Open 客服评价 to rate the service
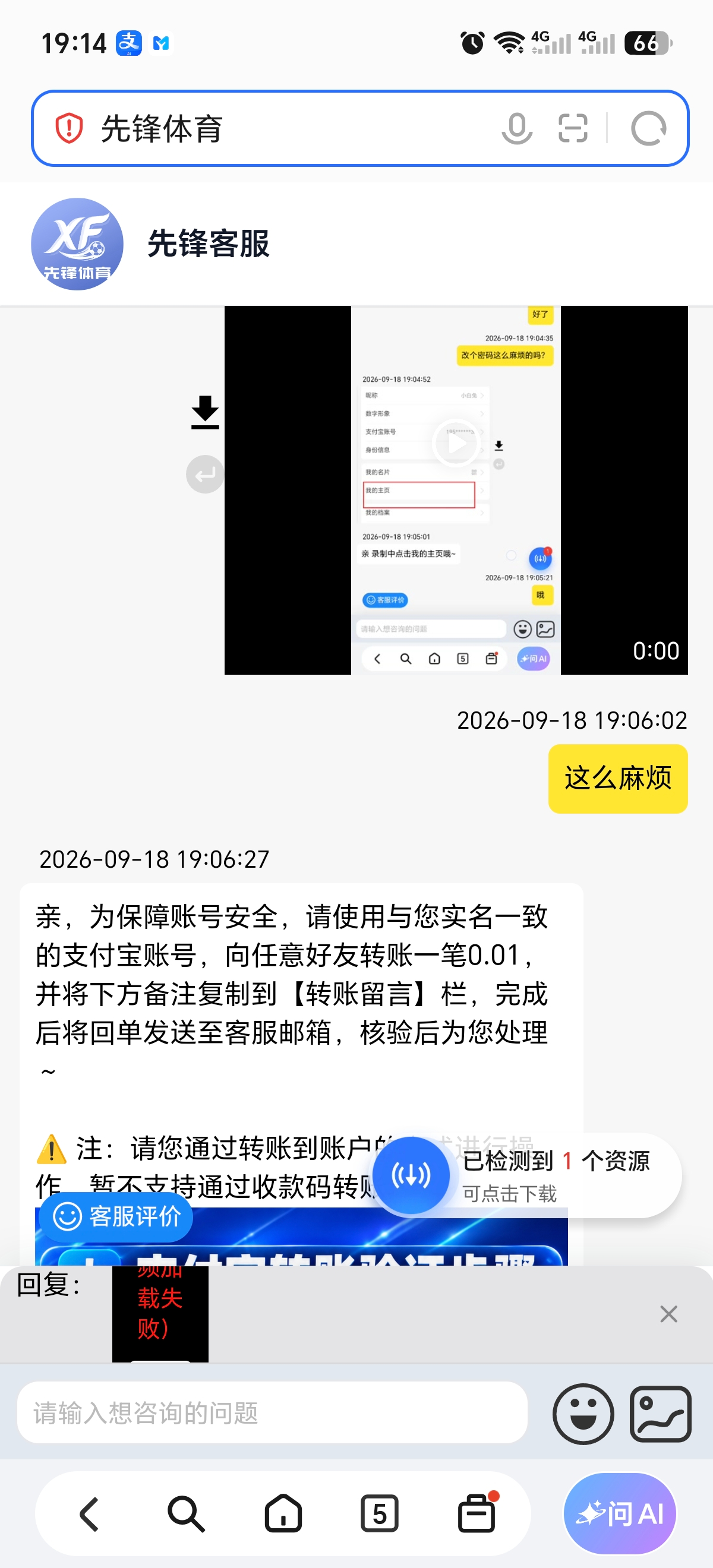This screenshot has width=713, height=1568. 116,1216
